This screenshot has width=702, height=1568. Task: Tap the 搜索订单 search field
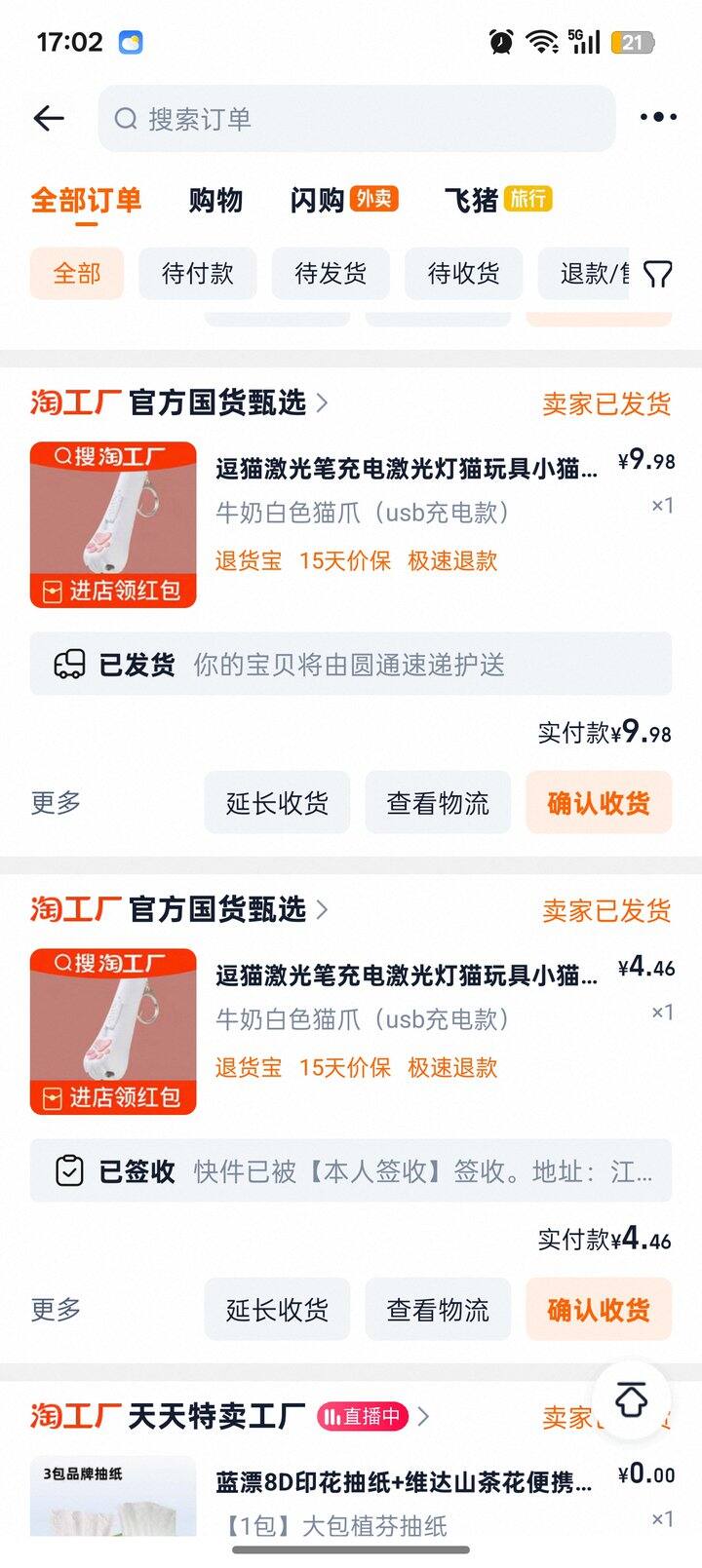click(356, 119)
